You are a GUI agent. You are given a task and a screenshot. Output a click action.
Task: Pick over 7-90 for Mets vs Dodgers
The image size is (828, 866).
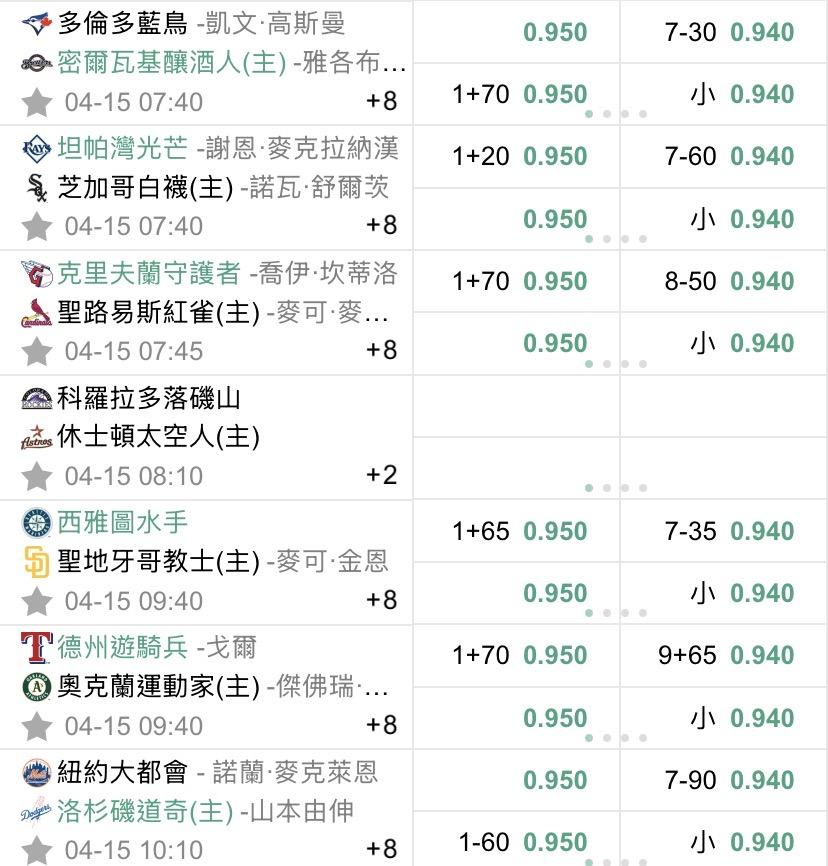pos(724,780)
